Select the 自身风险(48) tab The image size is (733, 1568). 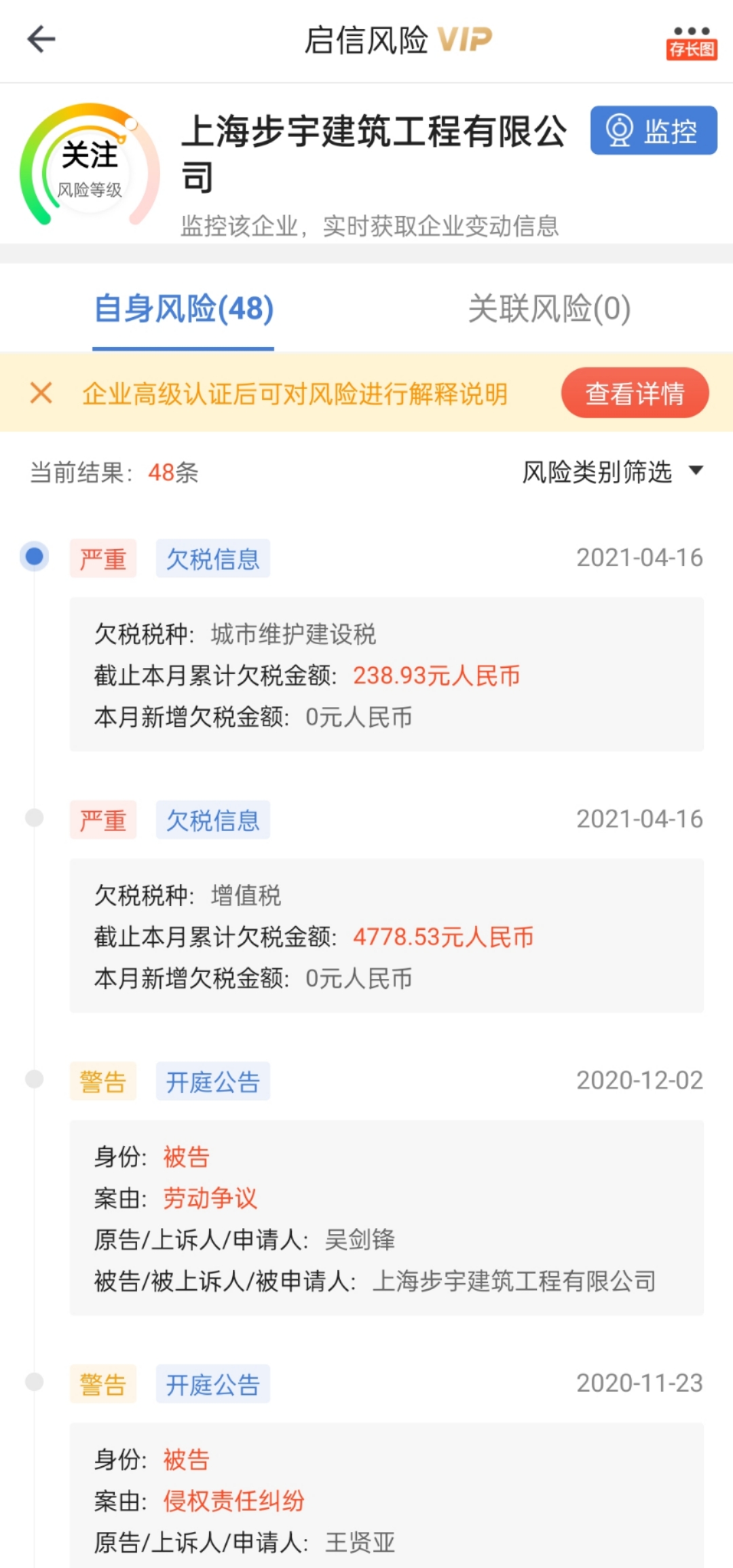(183, 309)
